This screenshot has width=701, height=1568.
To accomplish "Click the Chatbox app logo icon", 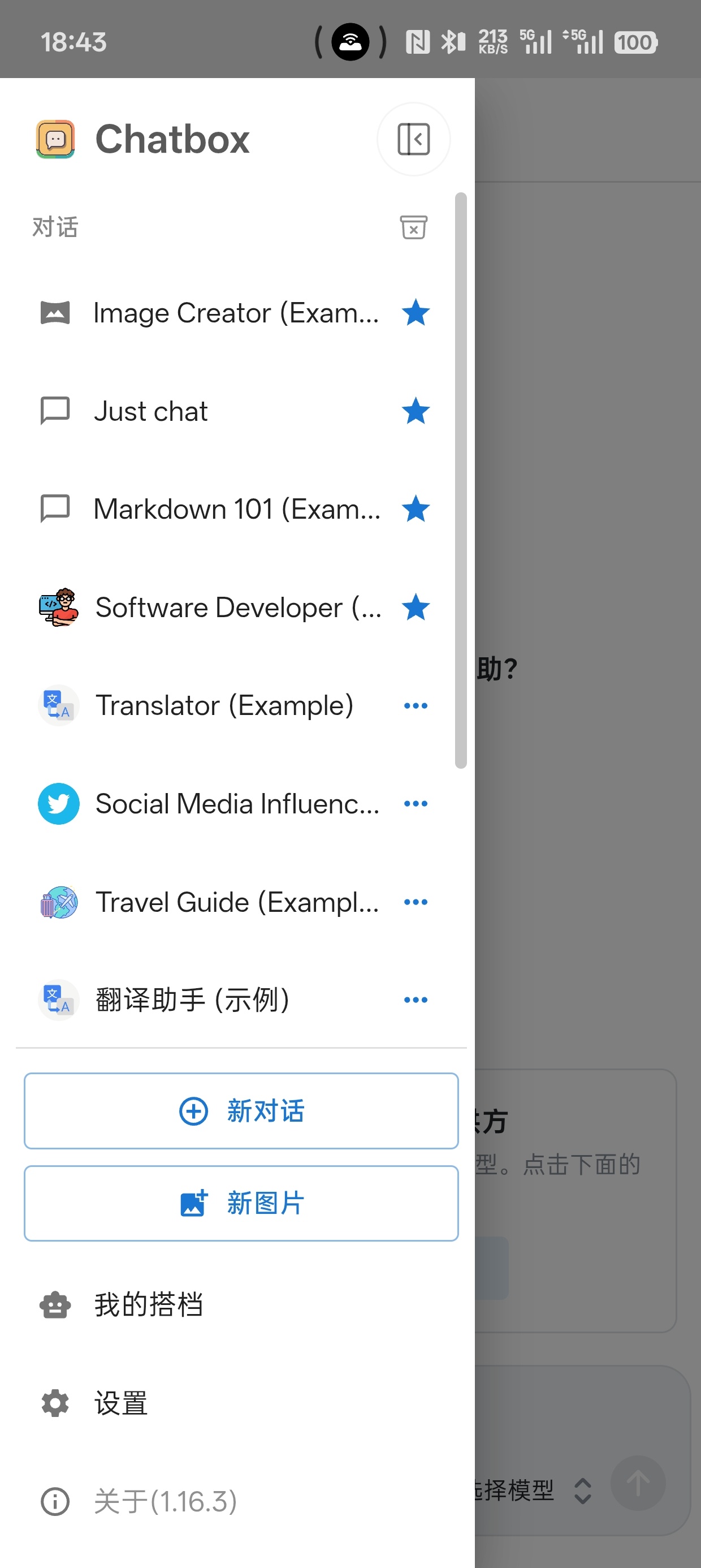I will [56, 139].
